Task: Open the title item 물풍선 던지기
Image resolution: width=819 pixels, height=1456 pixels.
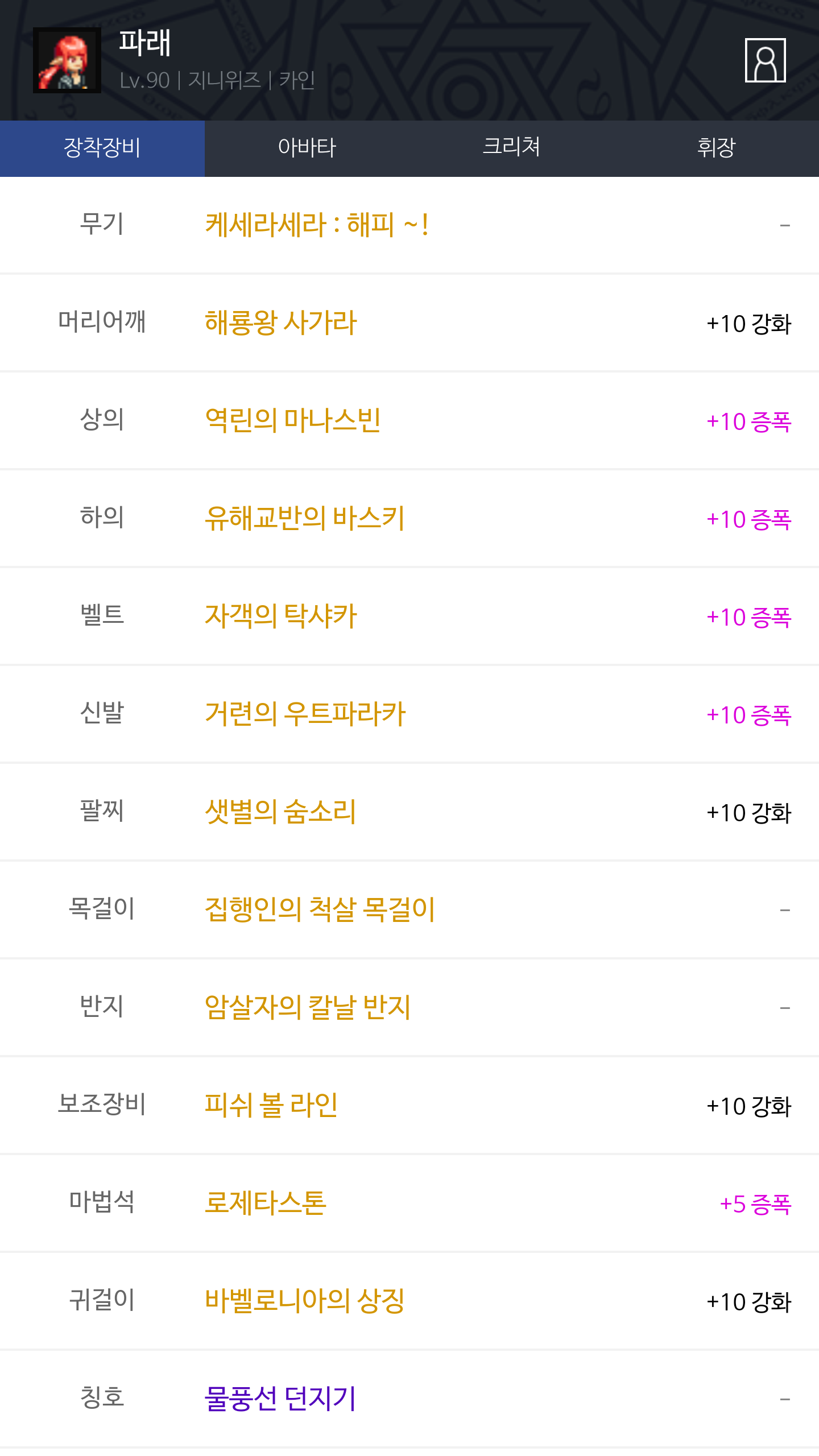Action: tap(280, 1399)
